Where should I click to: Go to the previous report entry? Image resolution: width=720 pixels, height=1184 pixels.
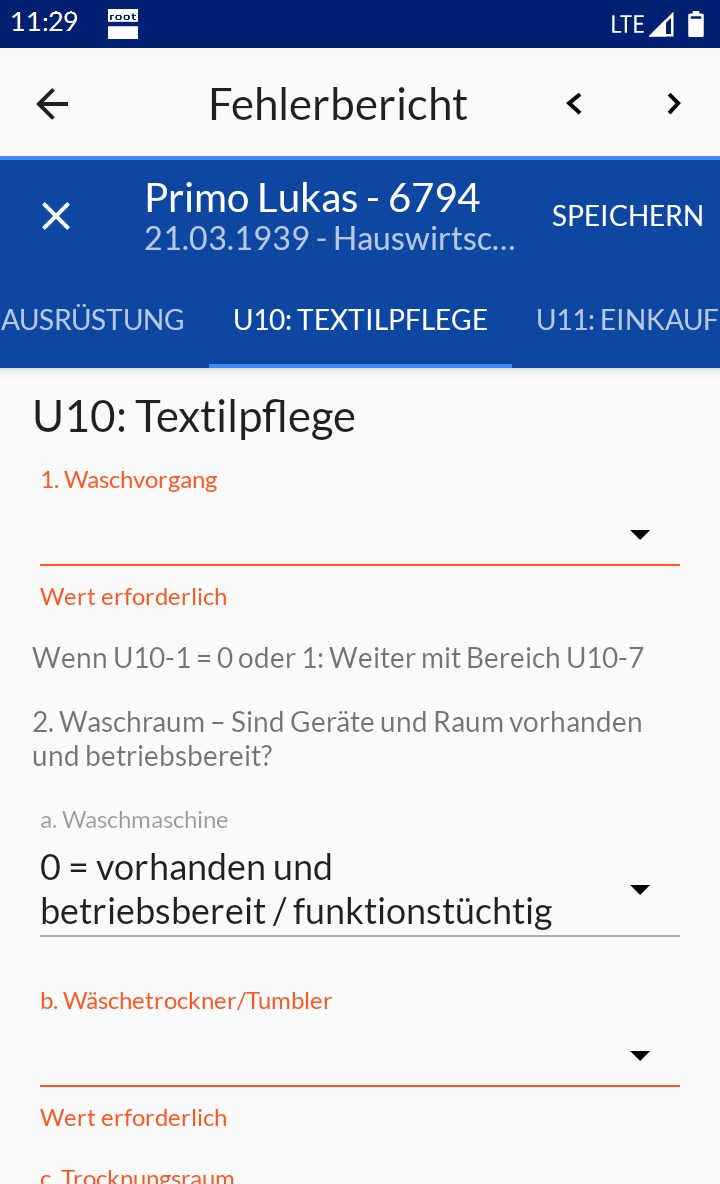coord(574,103)
